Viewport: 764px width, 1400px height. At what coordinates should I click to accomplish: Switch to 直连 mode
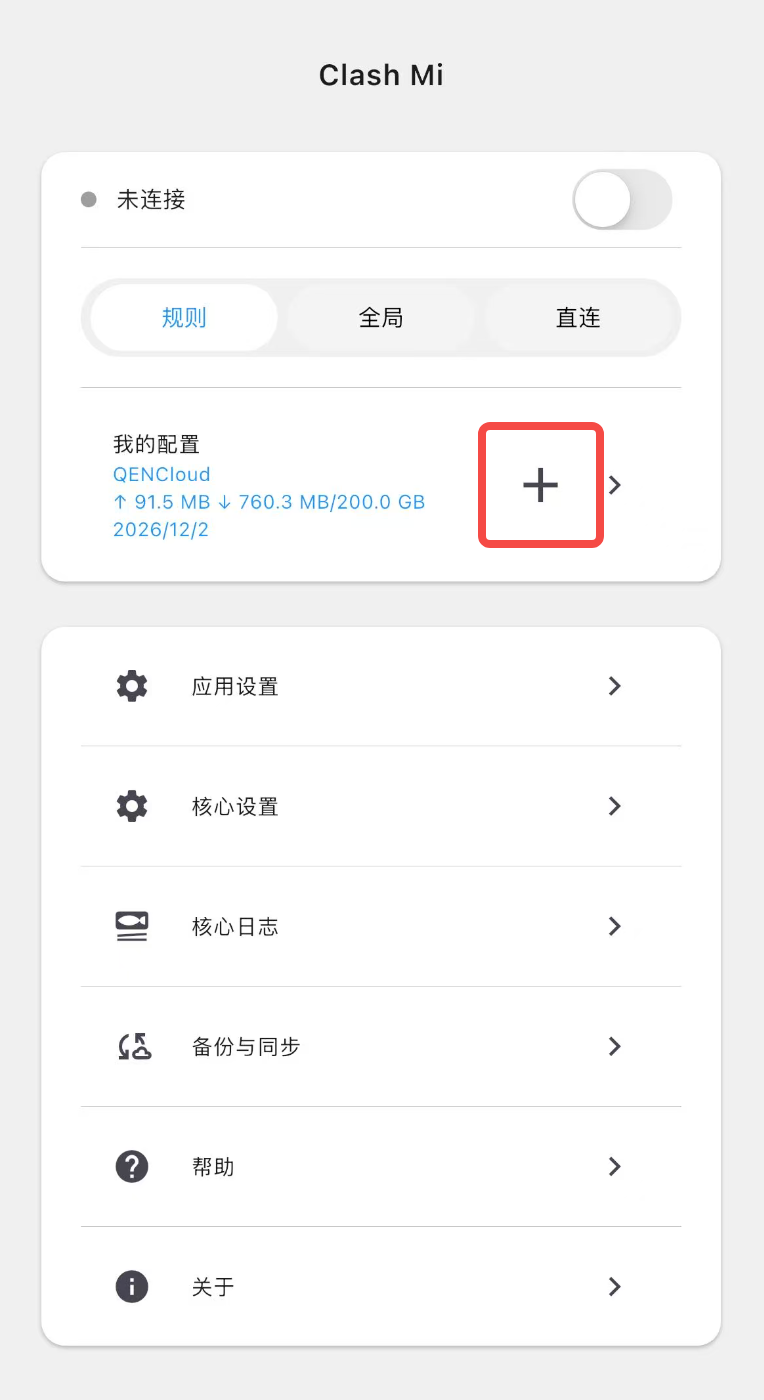[578, 318]
